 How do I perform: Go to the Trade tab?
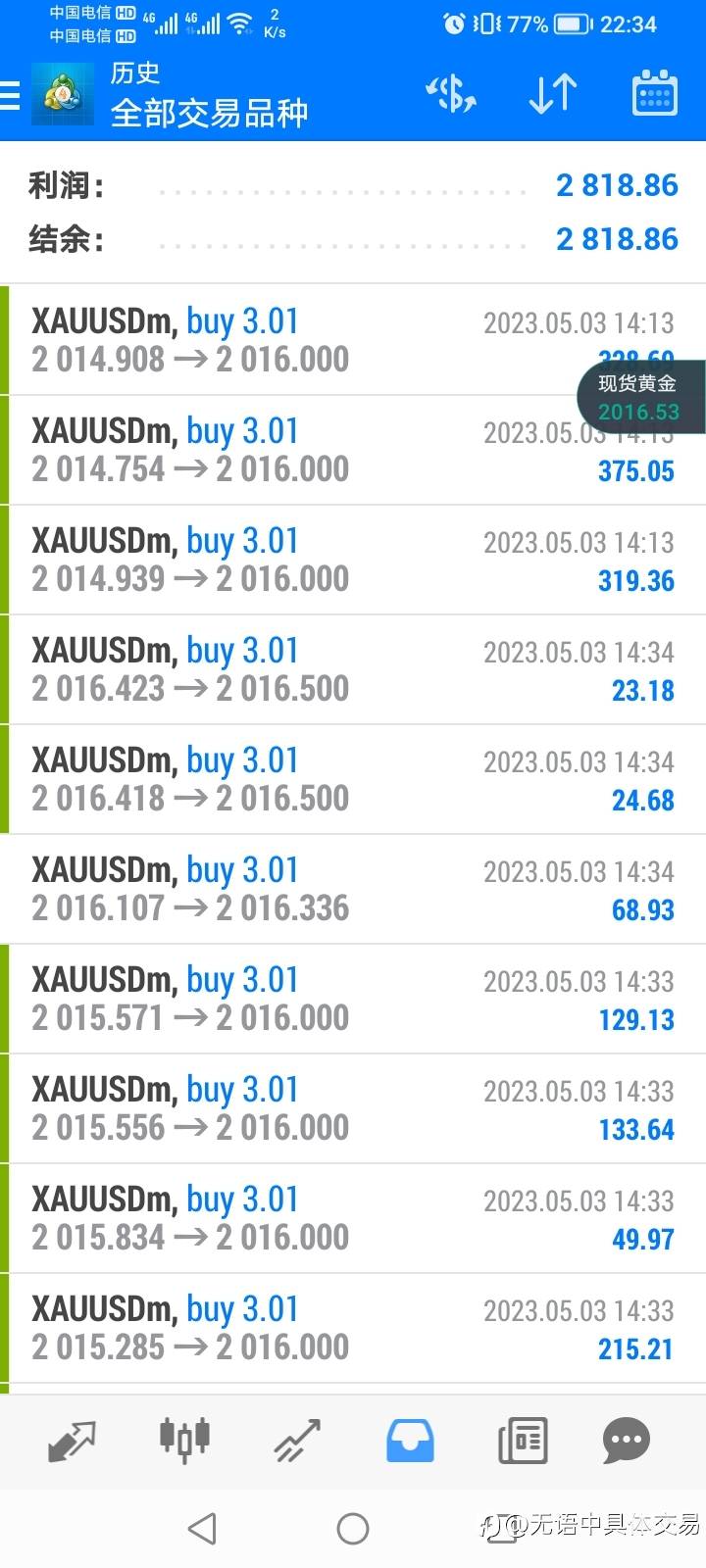tap(297, 1441)
